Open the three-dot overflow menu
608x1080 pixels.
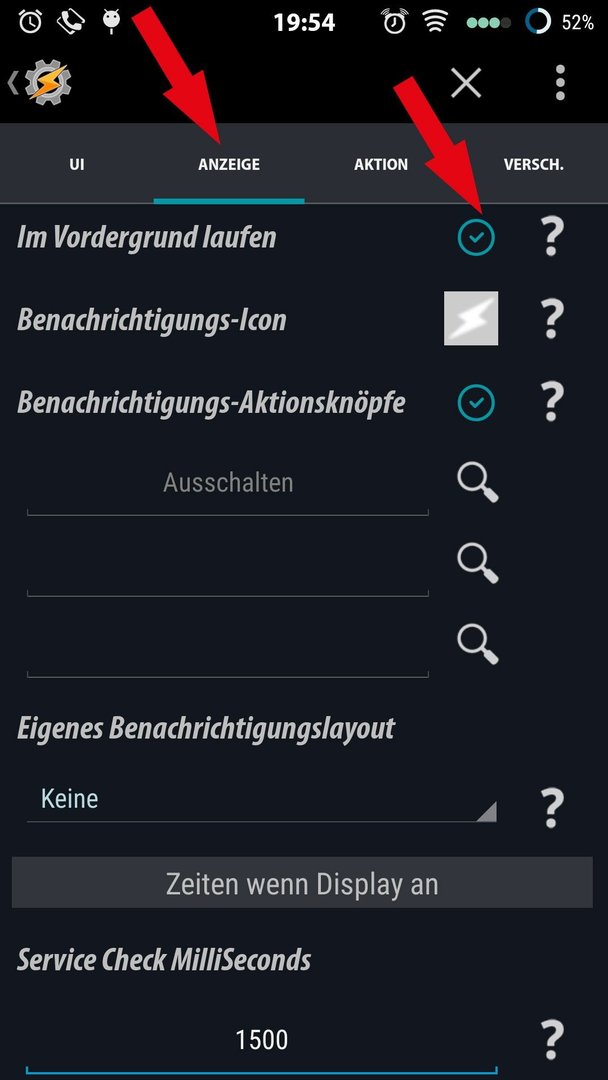point(560,83)
